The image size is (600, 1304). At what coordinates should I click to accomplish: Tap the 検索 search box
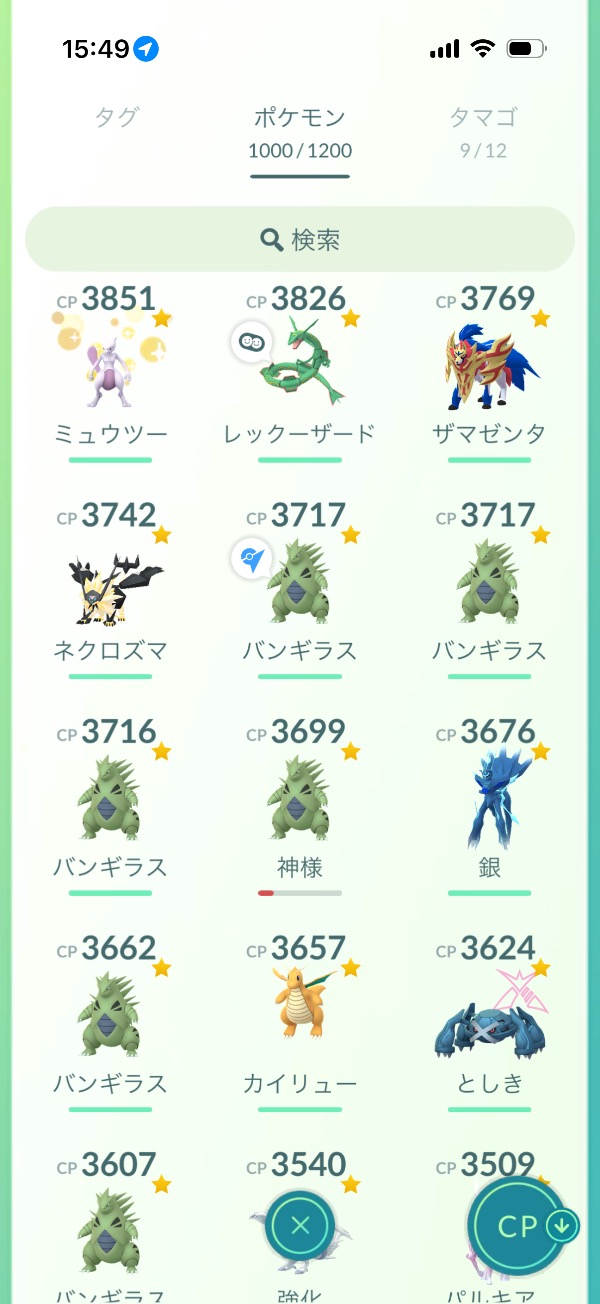300,239
